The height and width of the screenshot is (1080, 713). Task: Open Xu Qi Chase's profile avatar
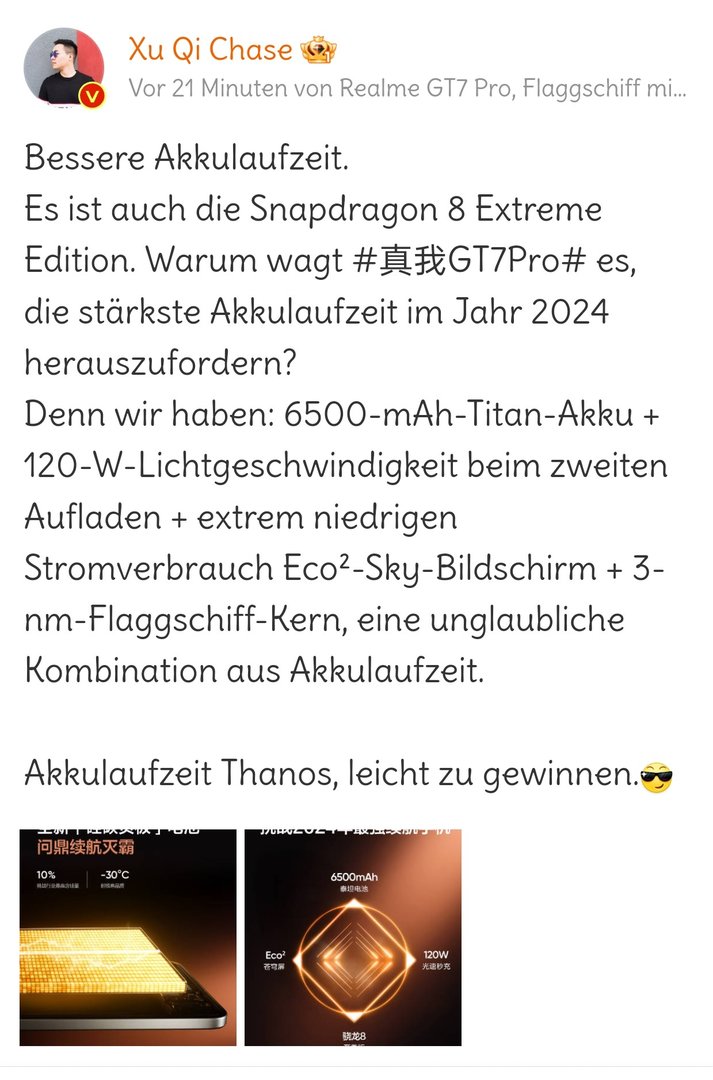click(x=63, y=66)
